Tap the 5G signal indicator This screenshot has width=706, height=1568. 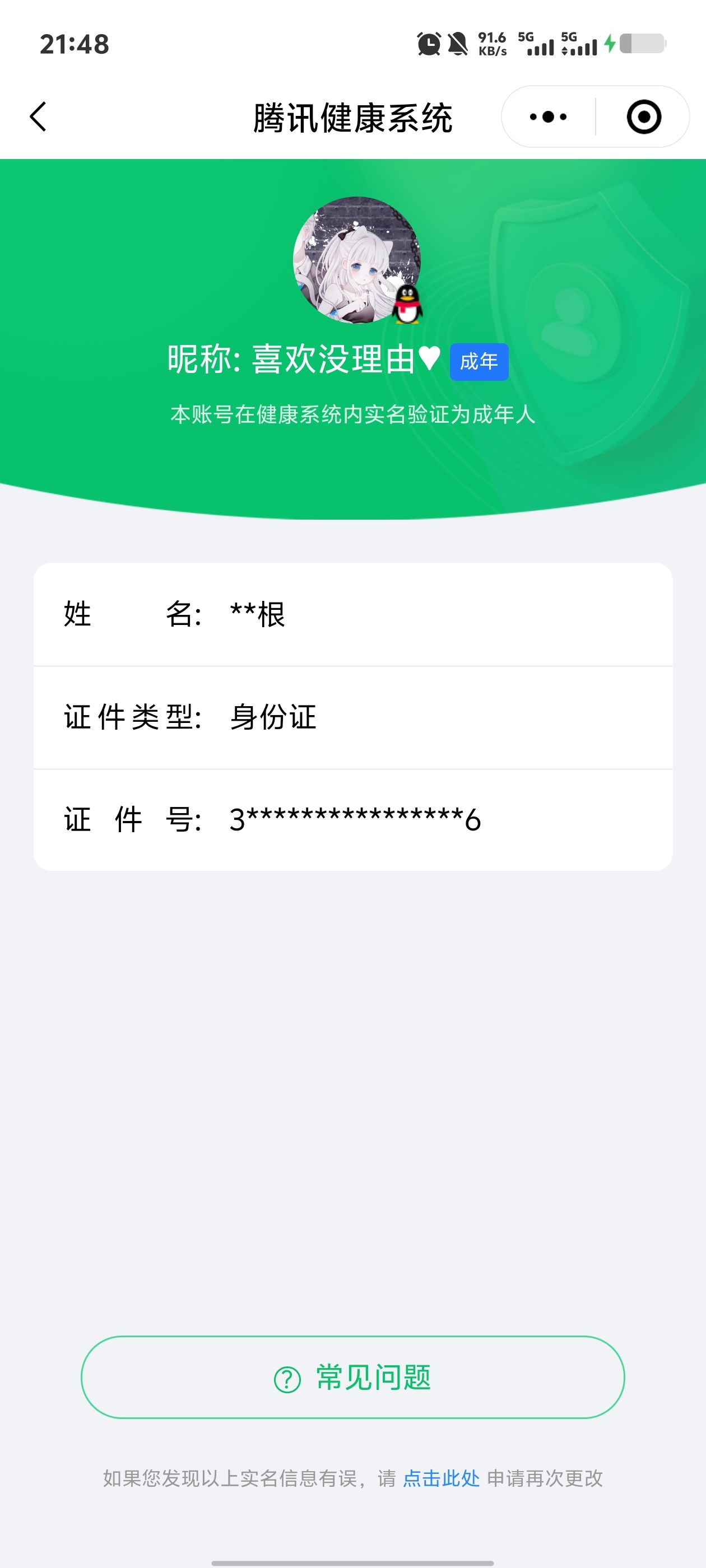pyautogui.click(x=535, y=43)
